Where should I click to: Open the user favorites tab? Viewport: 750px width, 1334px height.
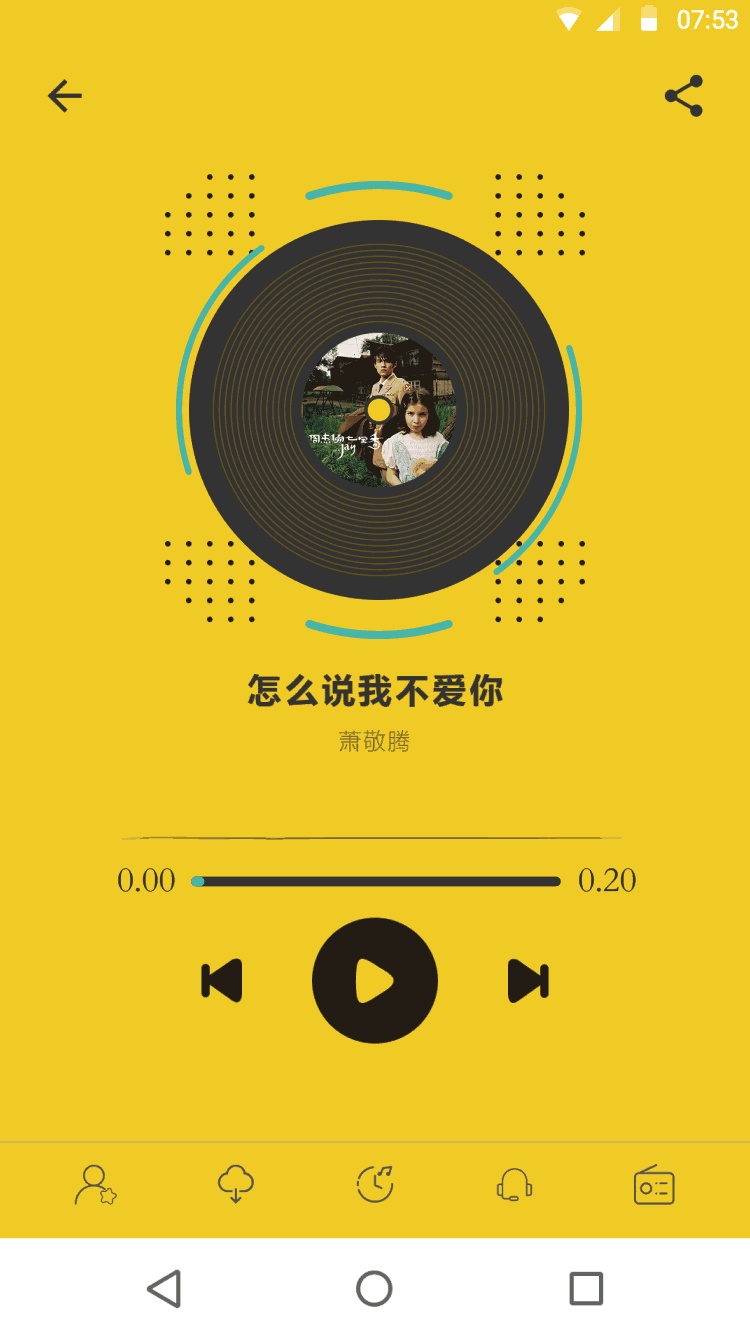pyautogui.click(x=95, y=1185)
